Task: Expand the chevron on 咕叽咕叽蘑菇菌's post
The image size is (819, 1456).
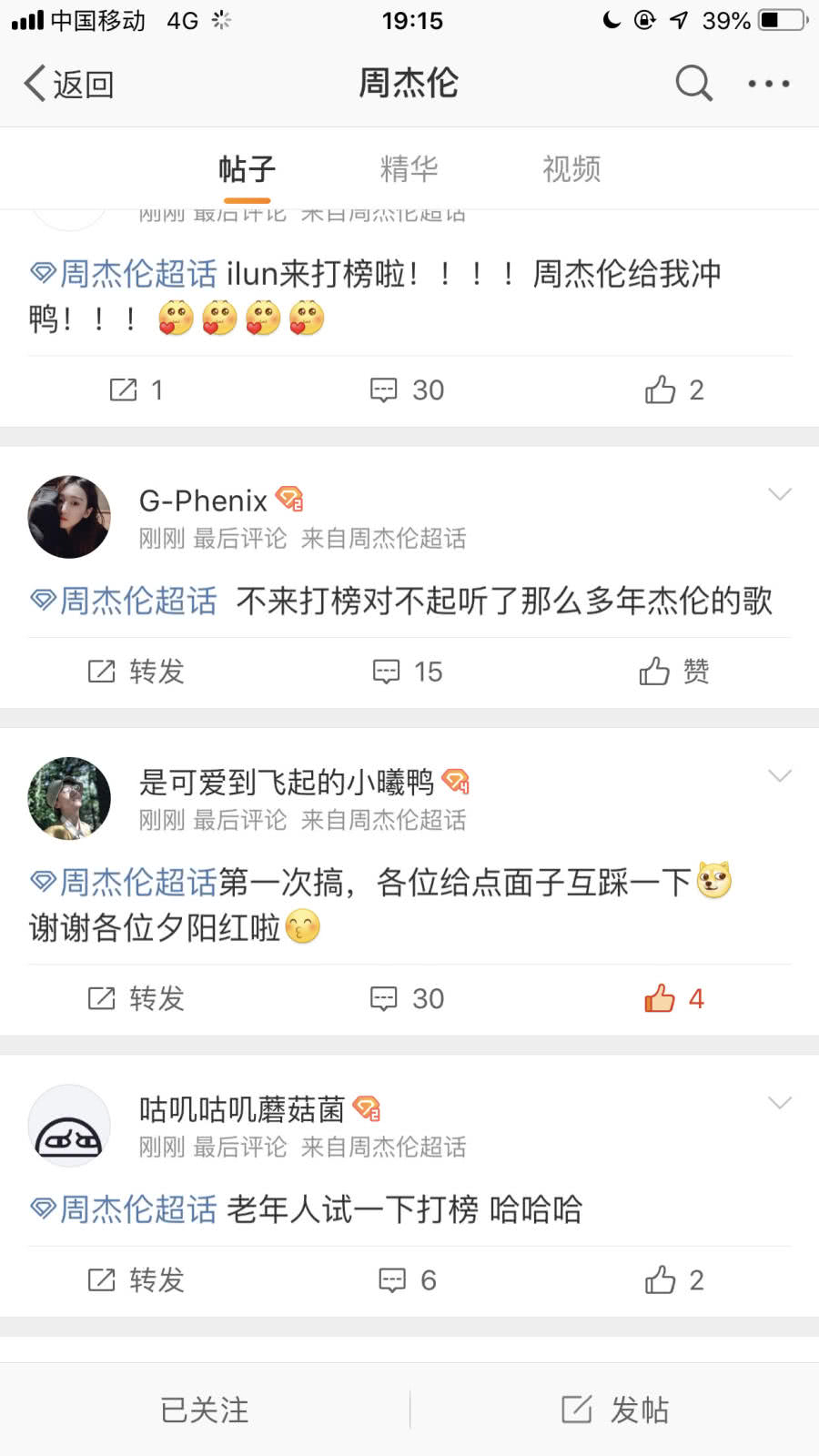Action: point(780,1103)
